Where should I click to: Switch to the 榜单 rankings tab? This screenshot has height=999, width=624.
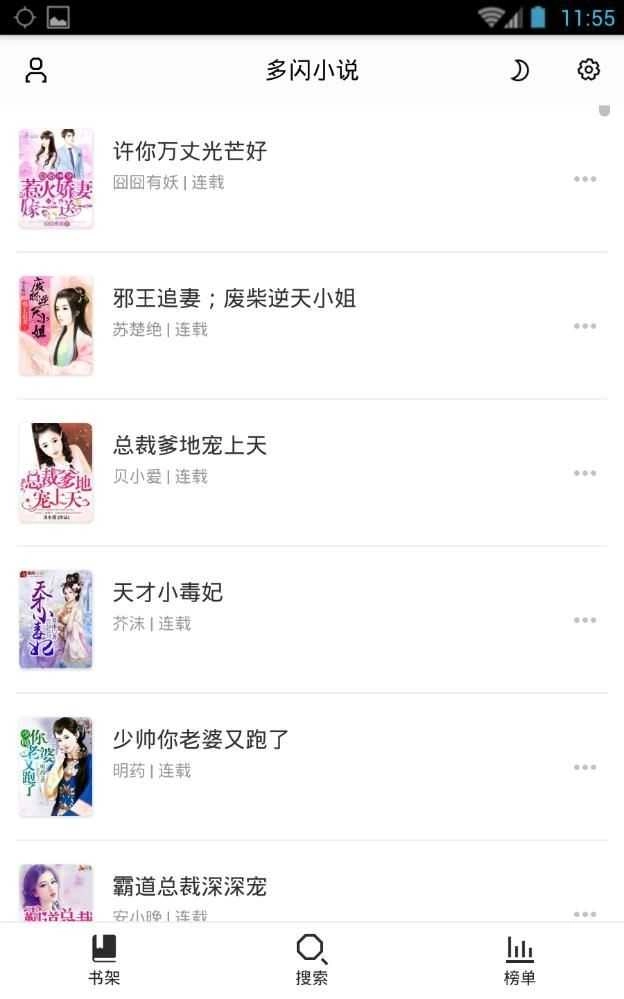pyautogui.click(x=520, y=960)
